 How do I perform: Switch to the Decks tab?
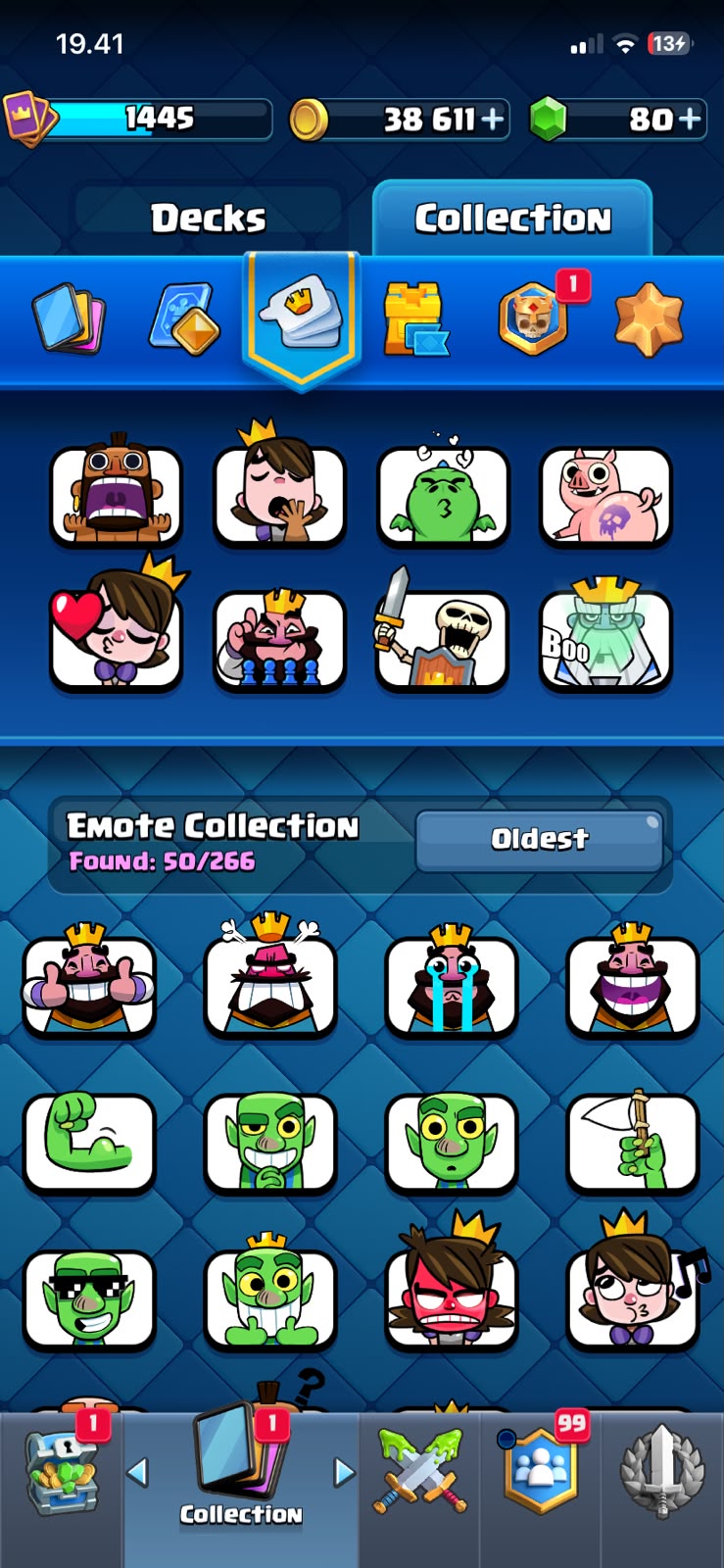208,218
